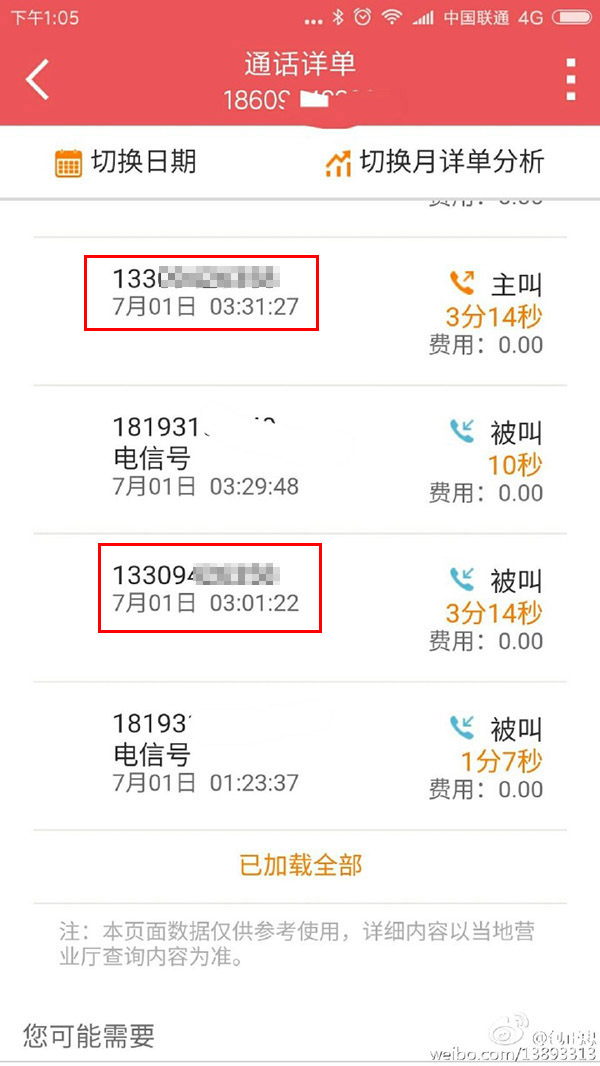Tap 切换日期 to switch date
The image size is (600, 1066).
[x=126, y=162]
